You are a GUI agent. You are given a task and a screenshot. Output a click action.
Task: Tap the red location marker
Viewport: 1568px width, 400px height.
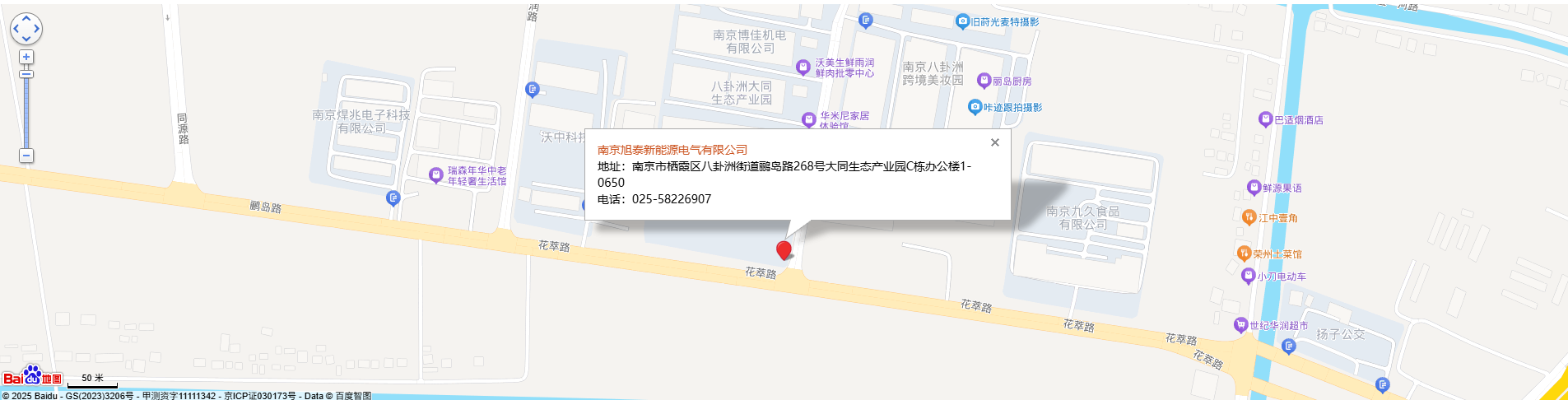[x=784, y=249]
